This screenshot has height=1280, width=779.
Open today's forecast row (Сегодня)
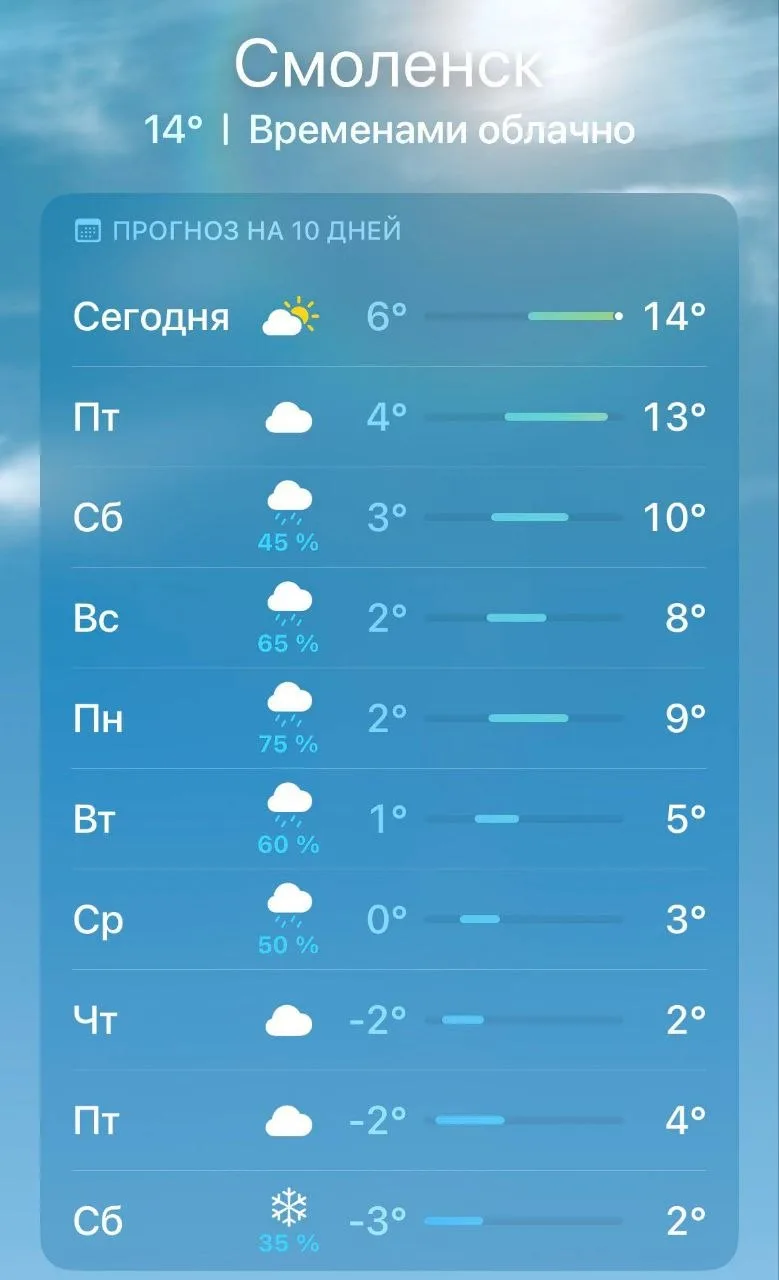(x=389, y=317)
